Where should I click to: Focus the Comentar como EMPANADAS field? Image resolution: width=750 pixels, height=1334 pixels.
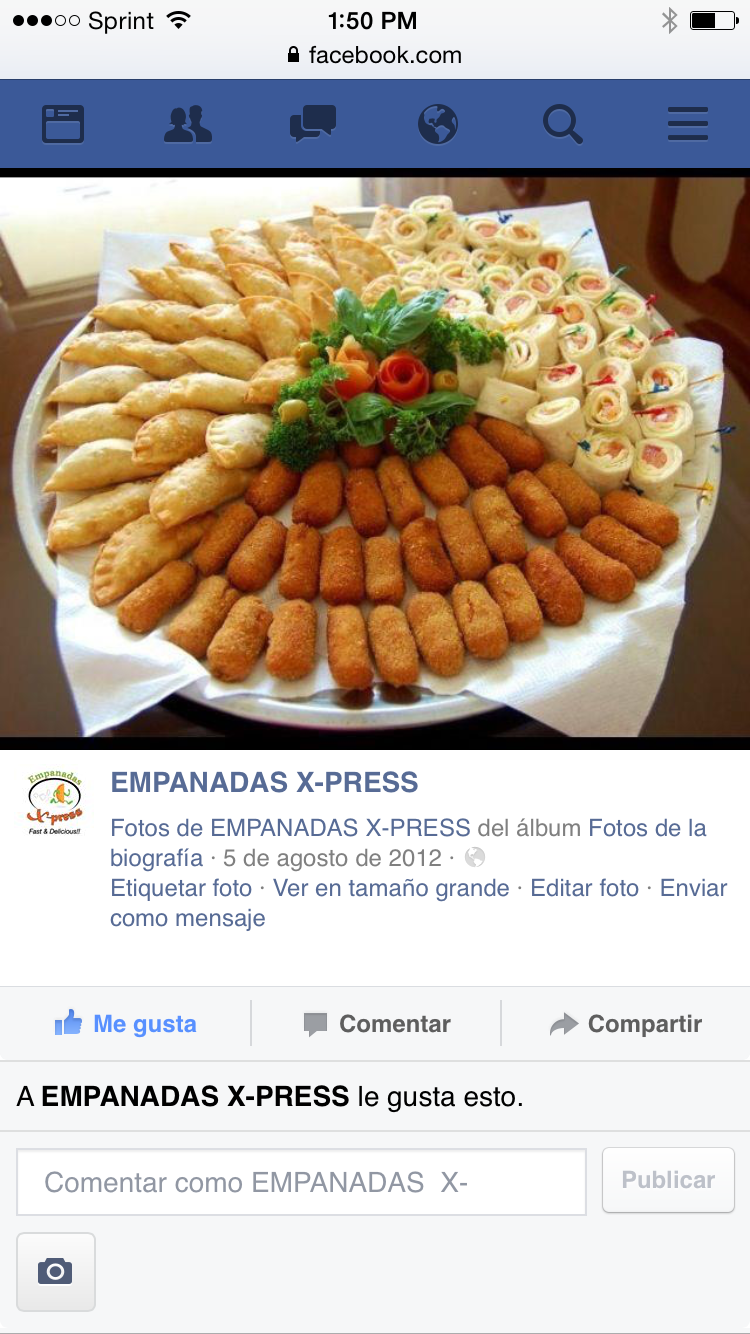pos(301,1182)
